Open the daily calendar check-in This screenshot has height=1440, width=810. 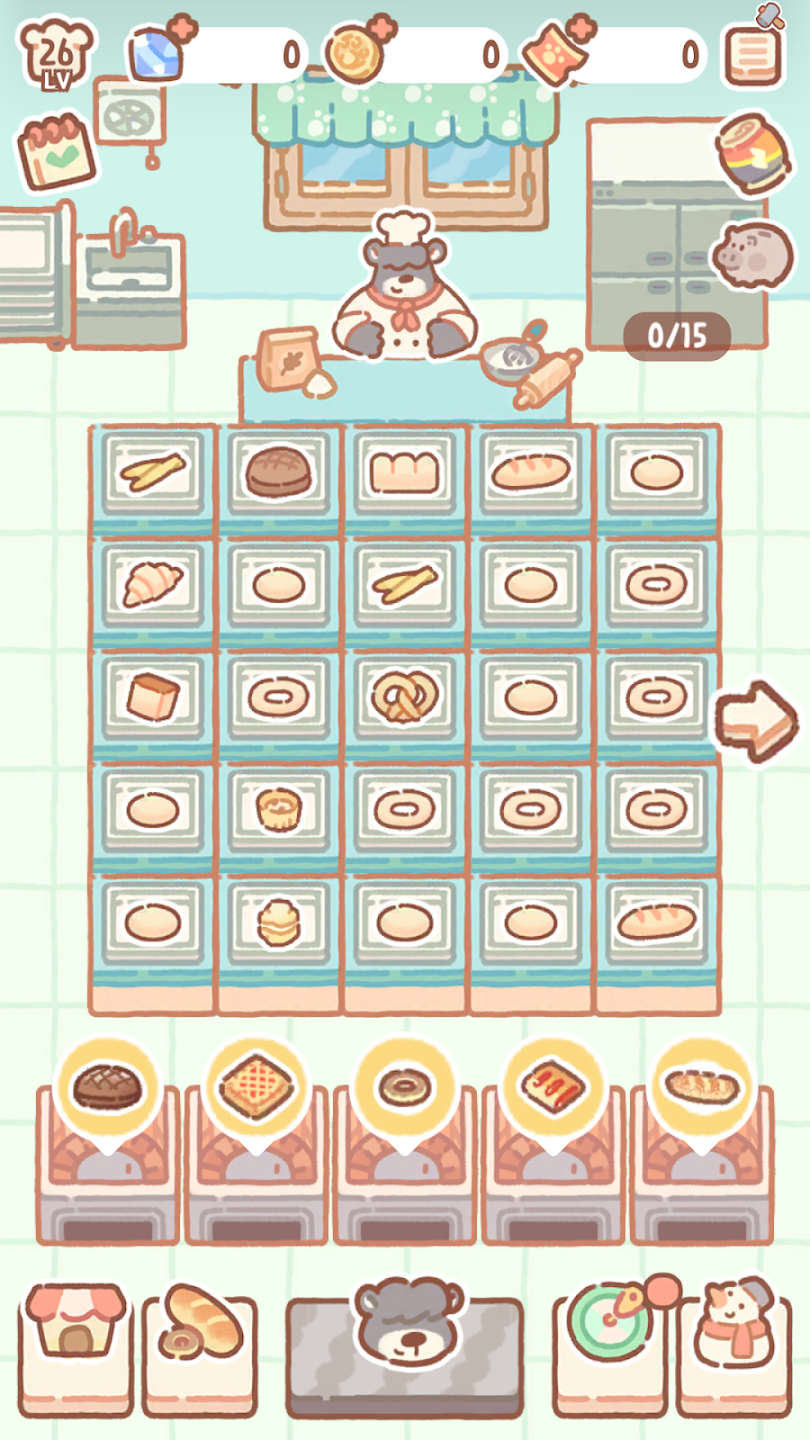point(57,152)
